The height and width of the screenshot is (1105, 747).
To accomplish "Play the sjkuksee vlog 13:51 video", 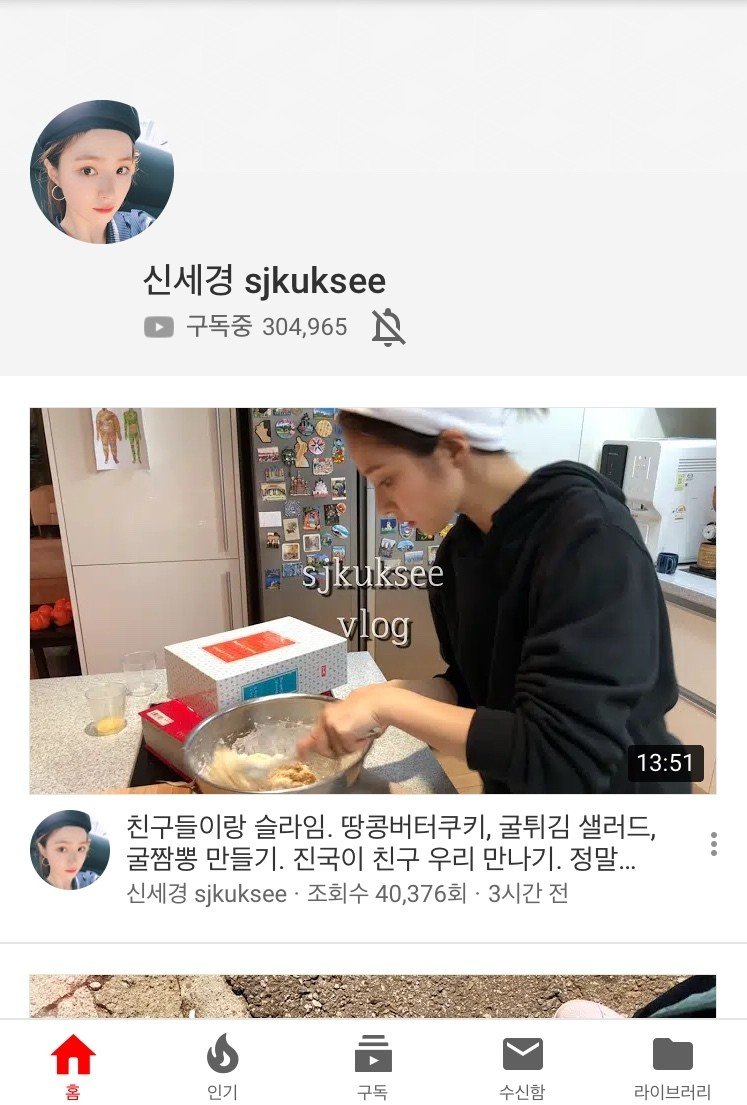I will [372, 600].
